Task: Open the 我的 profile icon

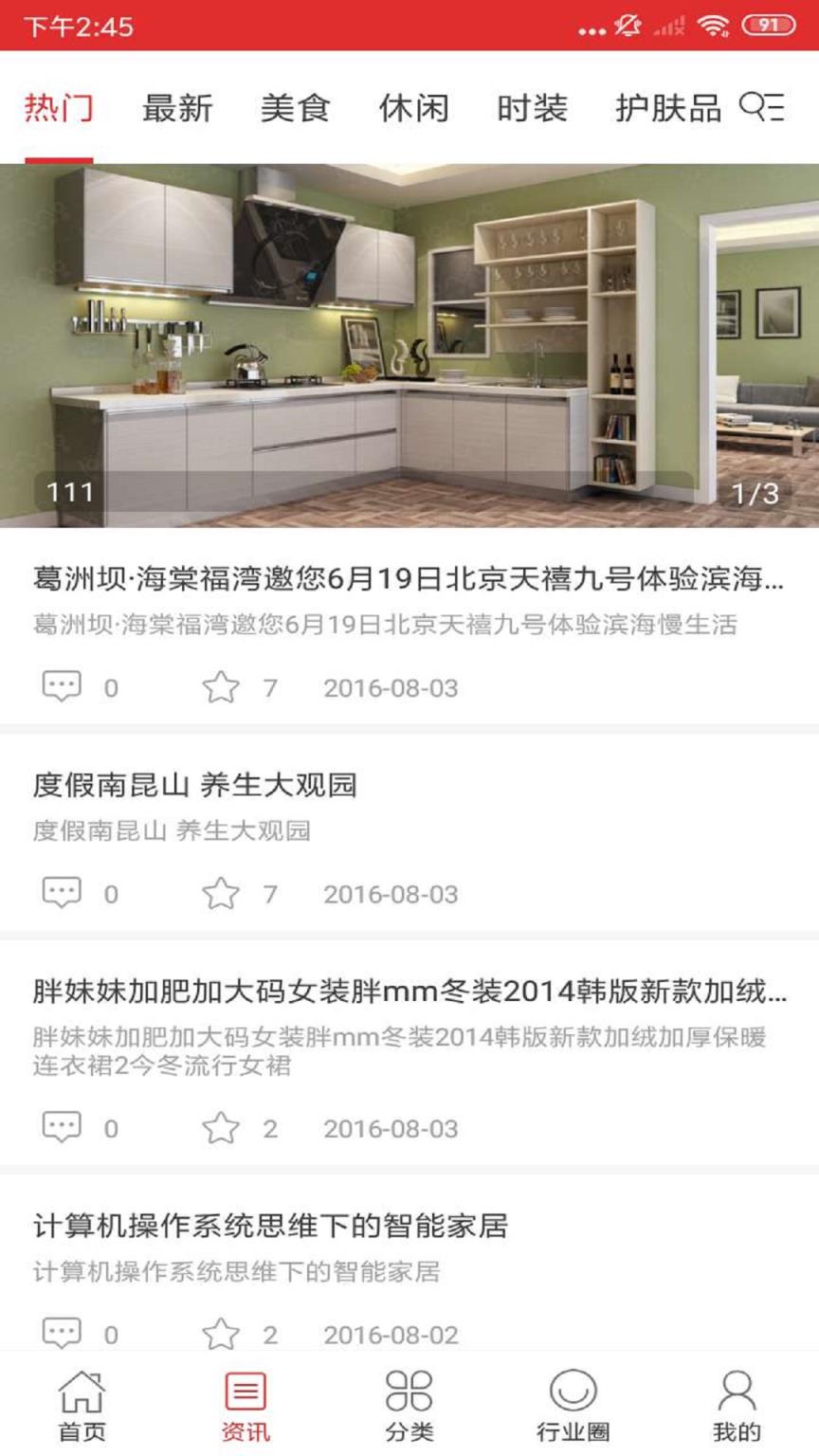Action: coord(735,1393)
